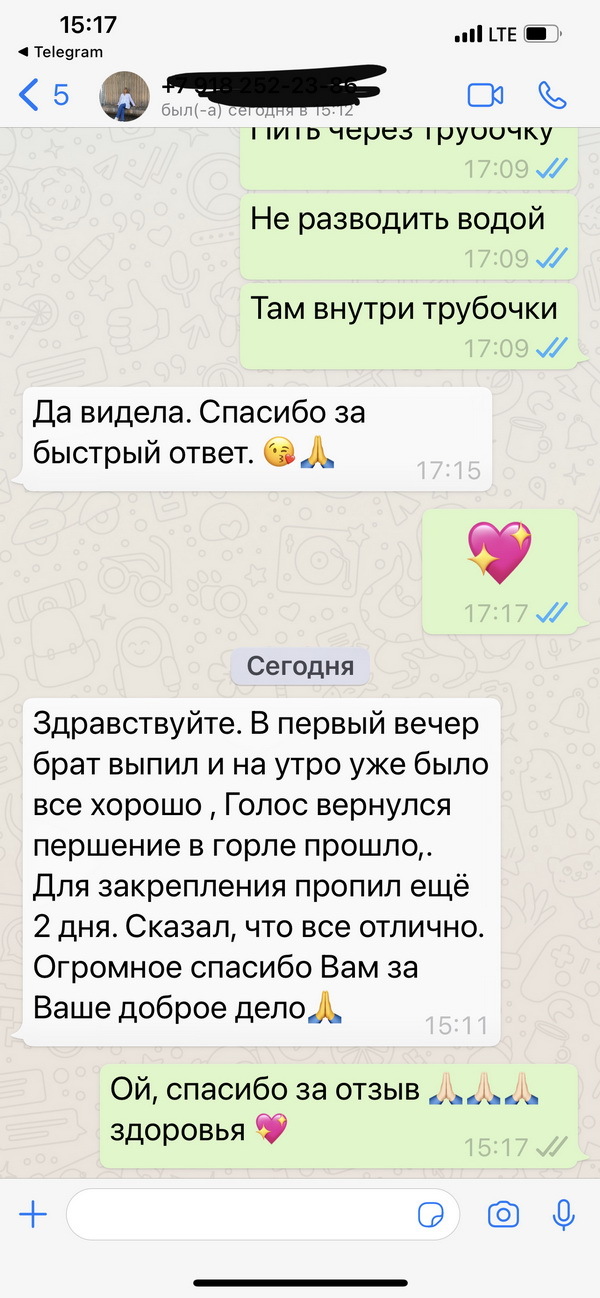Open the contact's profile photo
This screenshot has height=1298, width=600.
tap(124, 96)
